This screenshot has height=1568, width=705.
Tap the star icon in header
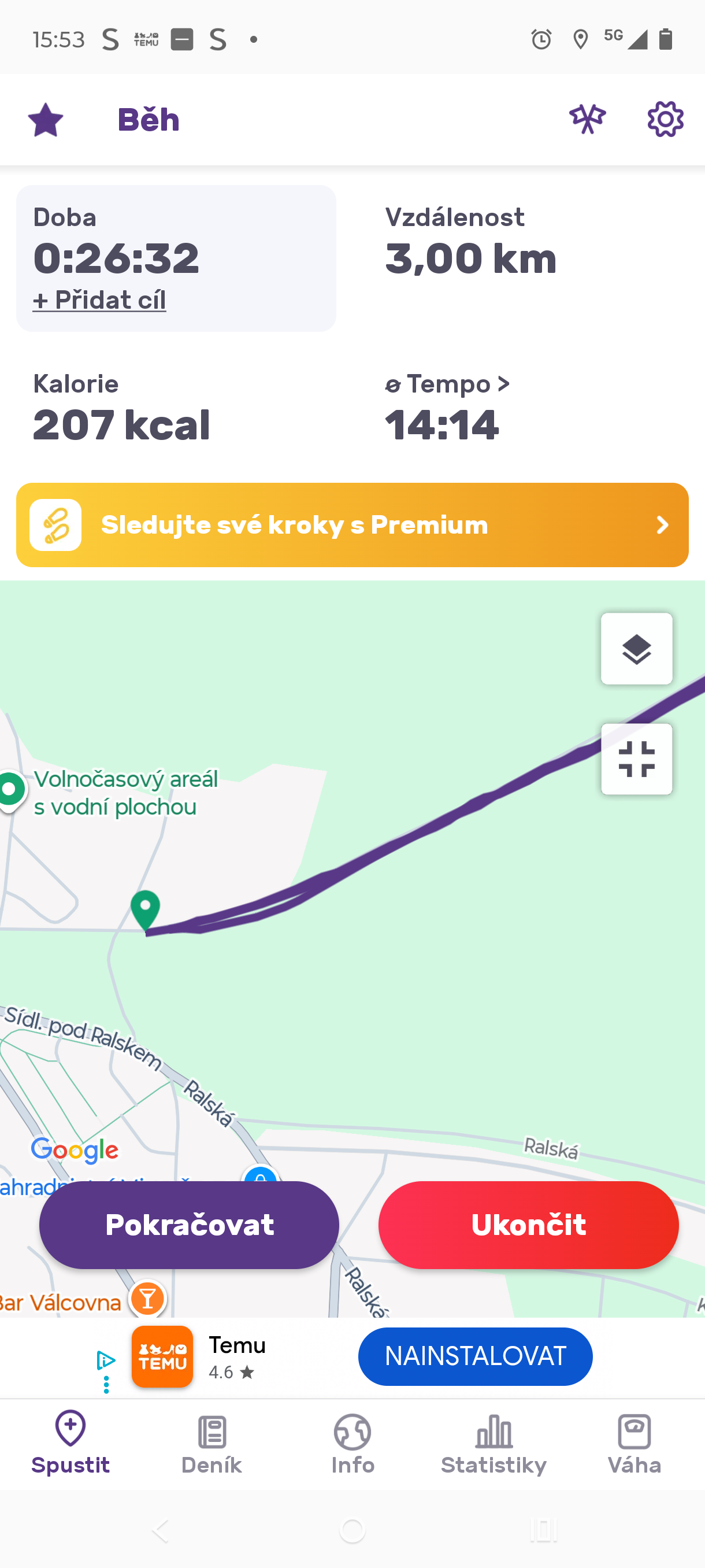[46, 119]
